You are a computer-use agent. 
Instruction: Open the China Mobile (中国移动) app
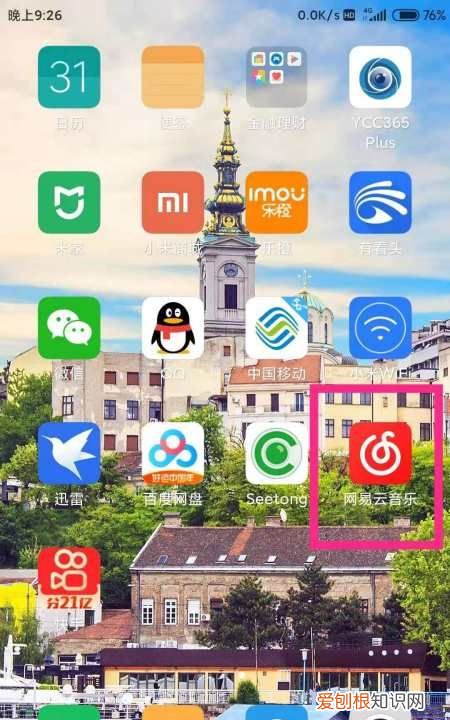click(276, 328)
